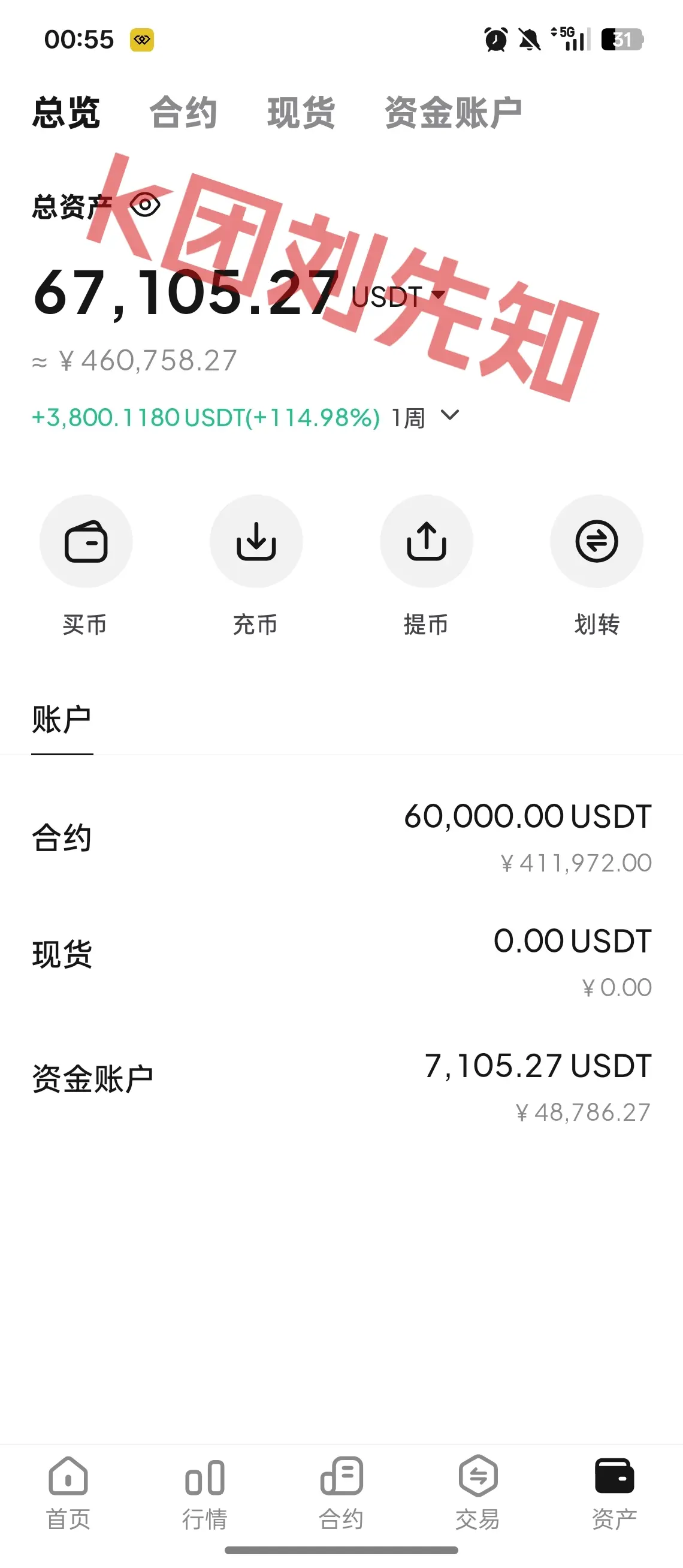683x1568 pixels.
Task: Open the 合约 account row with 60,000.00 USDT
Action: 341,837
